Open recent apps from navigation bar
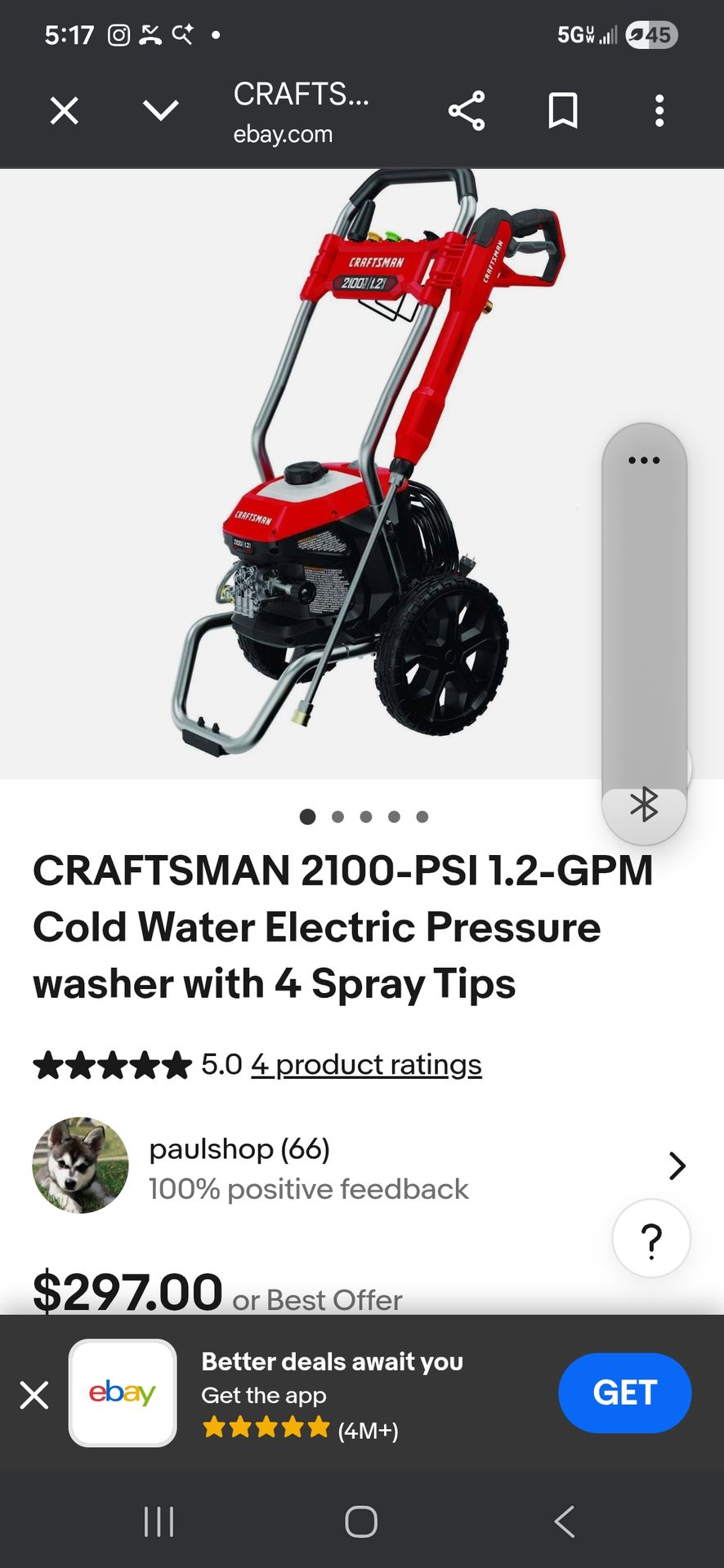 point(159,1521)
